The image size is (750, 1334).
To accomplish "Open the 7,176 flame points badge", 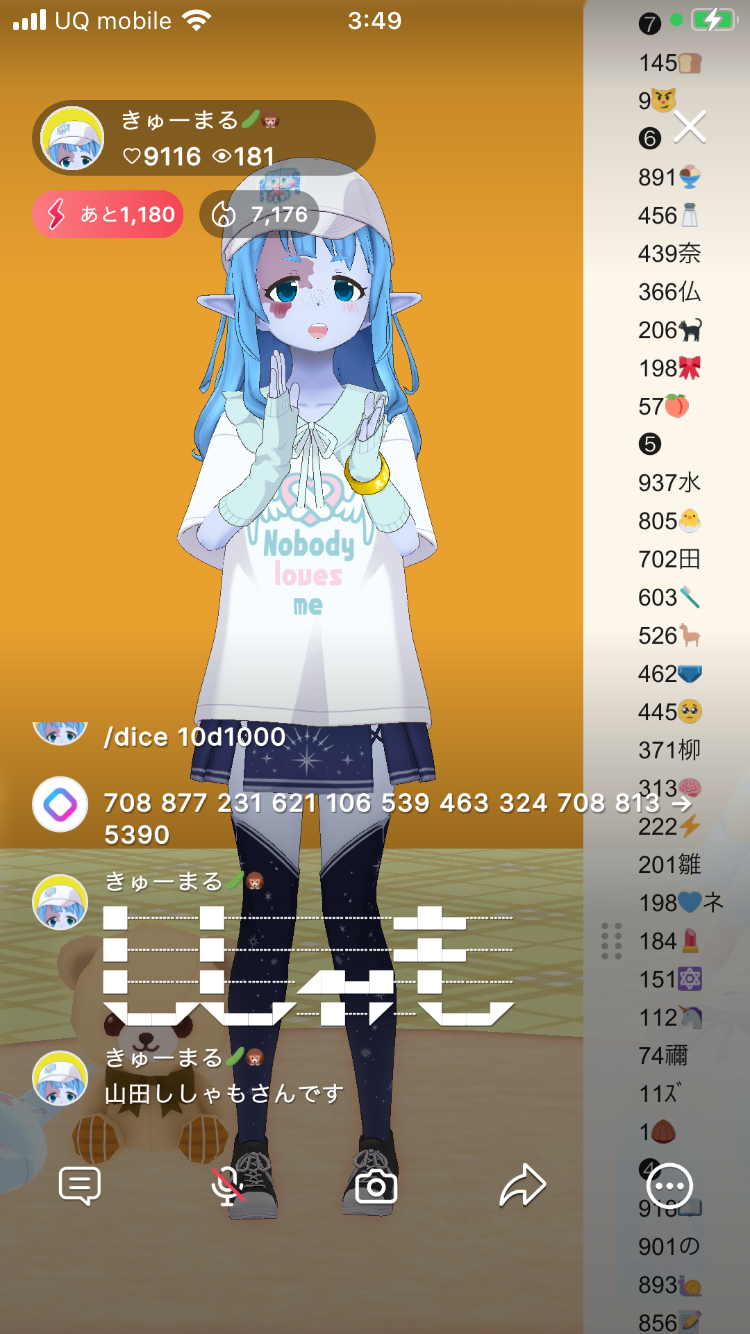I will 259,214.
